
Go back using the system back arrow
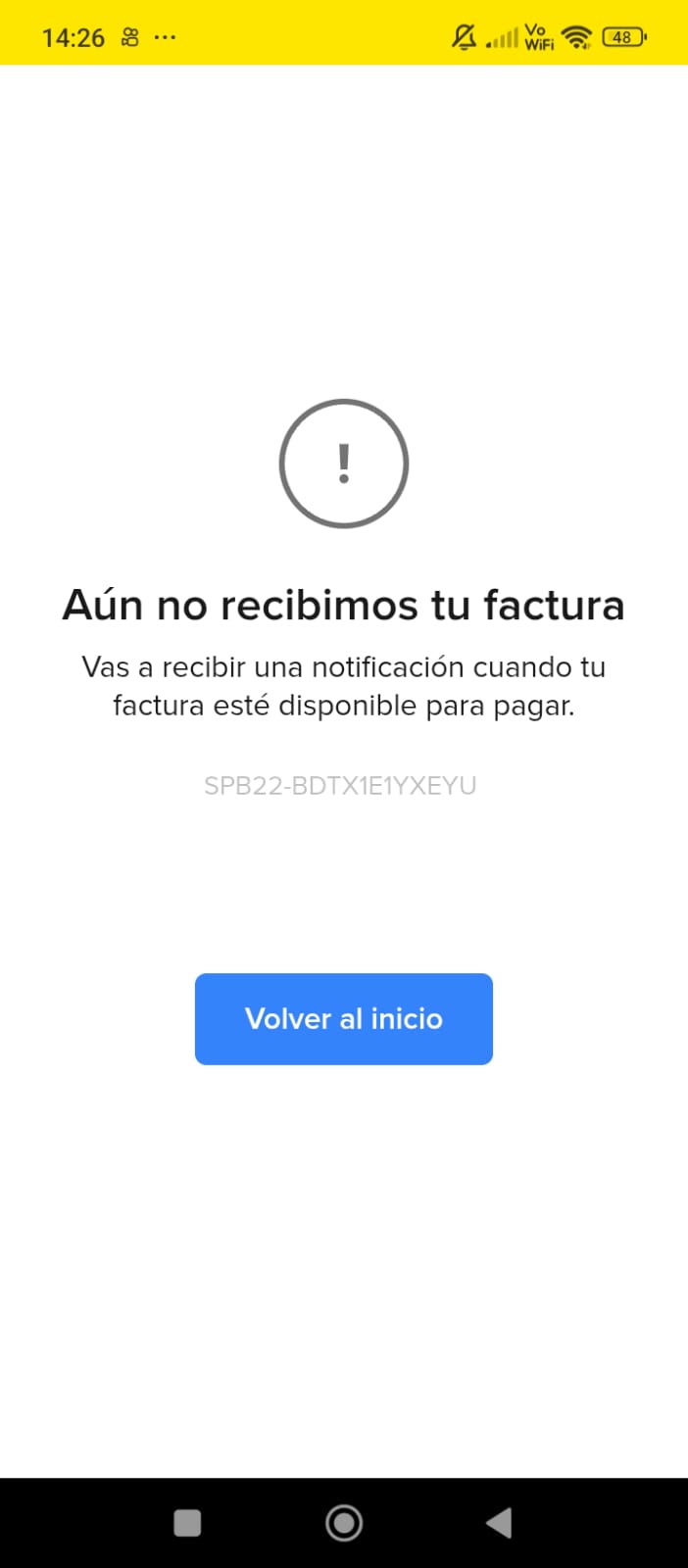(x=499, y=1522)
